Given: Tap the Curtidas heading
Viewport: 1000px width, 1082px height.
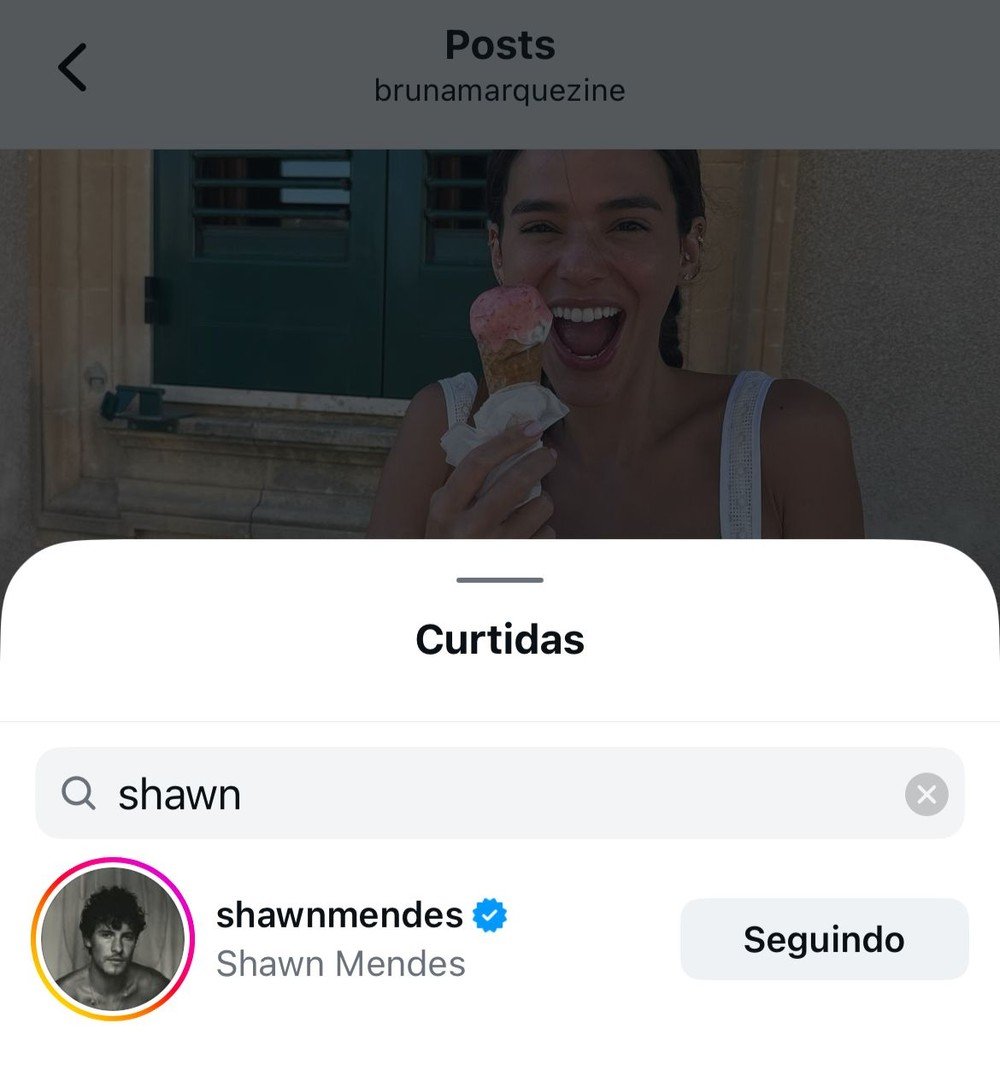Looking at the screenshot, I should tap(498, 640).
